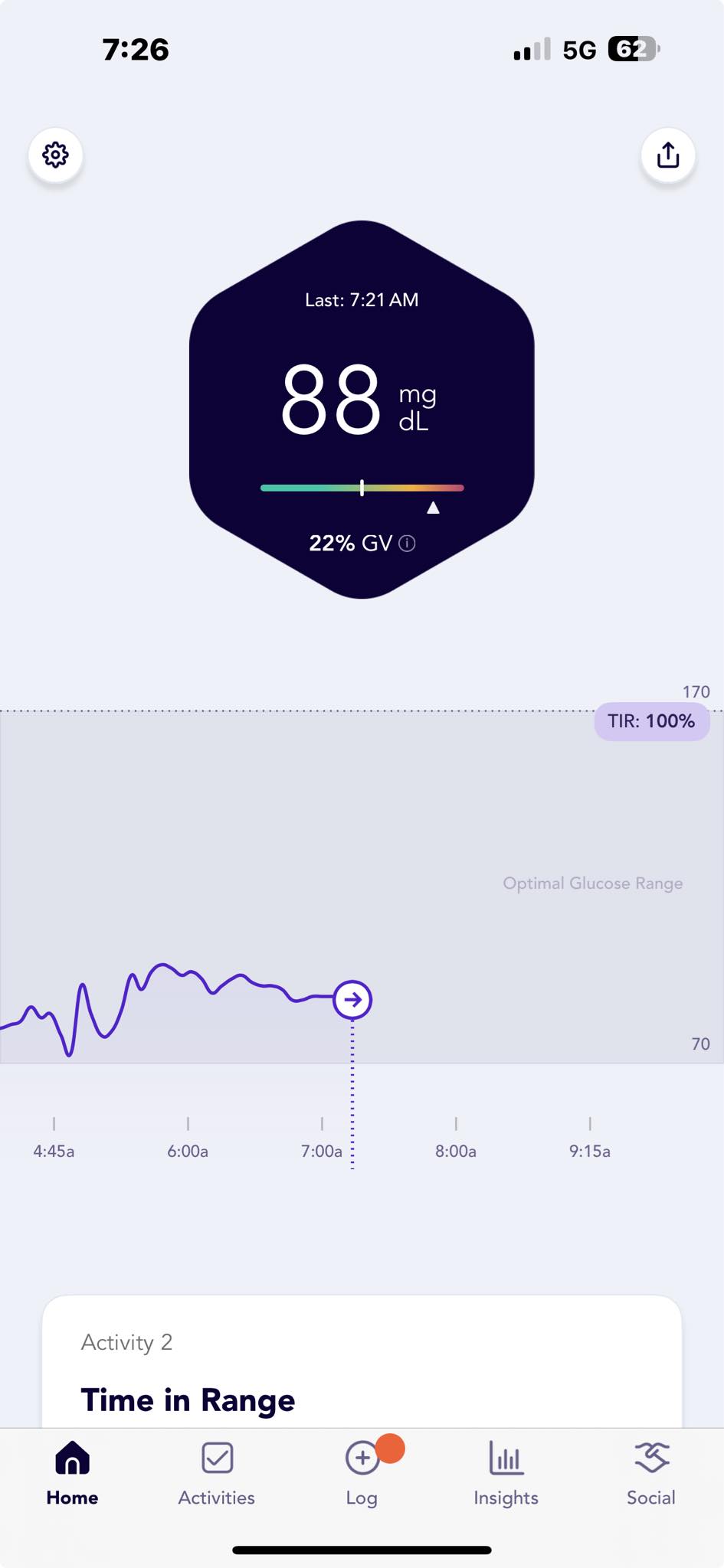Open the GV info icon
The width and height of the screenshot is (724, 1568).
pyautogui.click(x=408, y=544)
